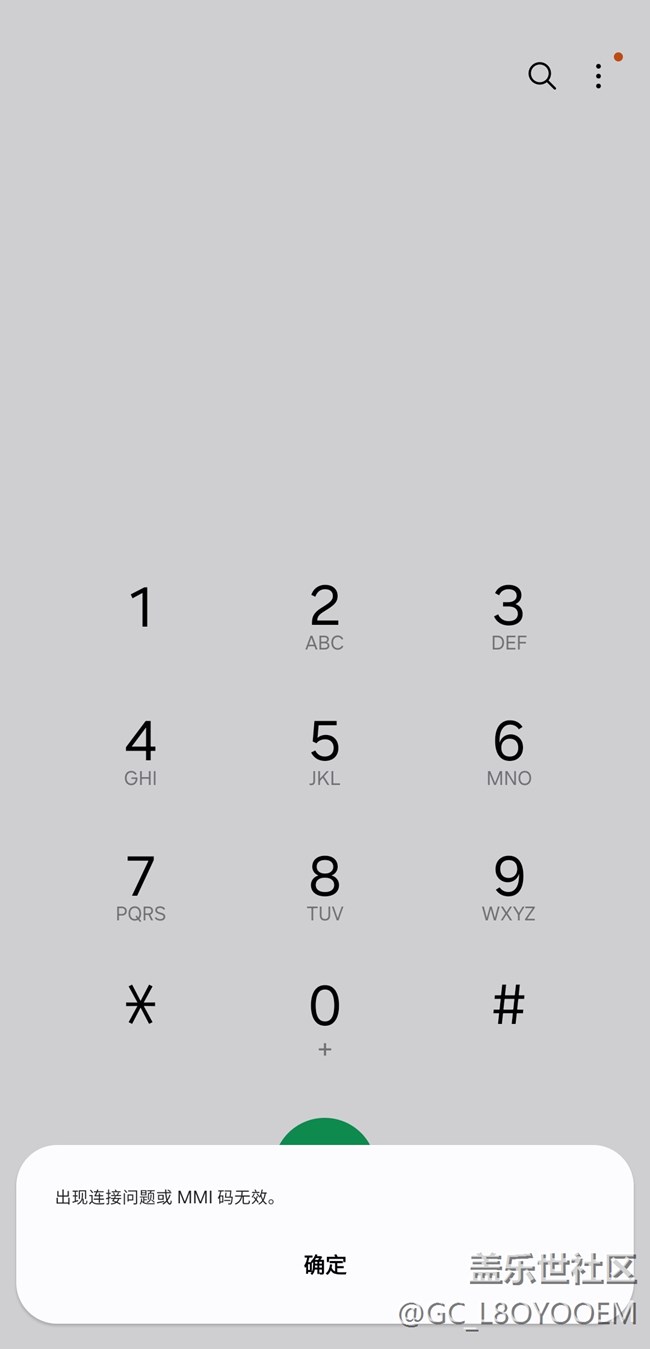Tap 确定 to dismiss the MMI error
The height and width of the screenshot is (1349, 650).
point(325,1265)
